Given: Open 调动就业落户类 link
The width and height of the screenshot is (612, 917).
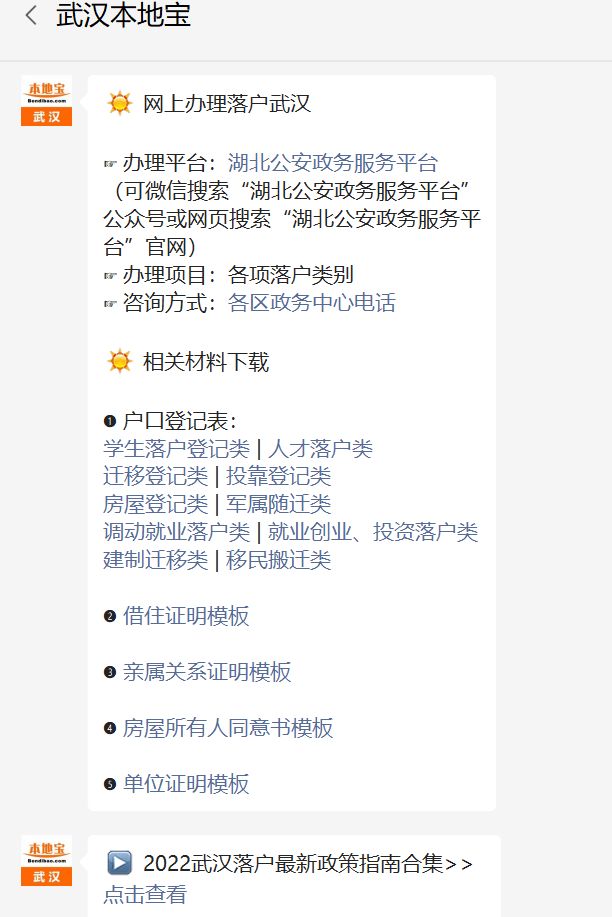Looking at the screenshot, I should 176,532.
